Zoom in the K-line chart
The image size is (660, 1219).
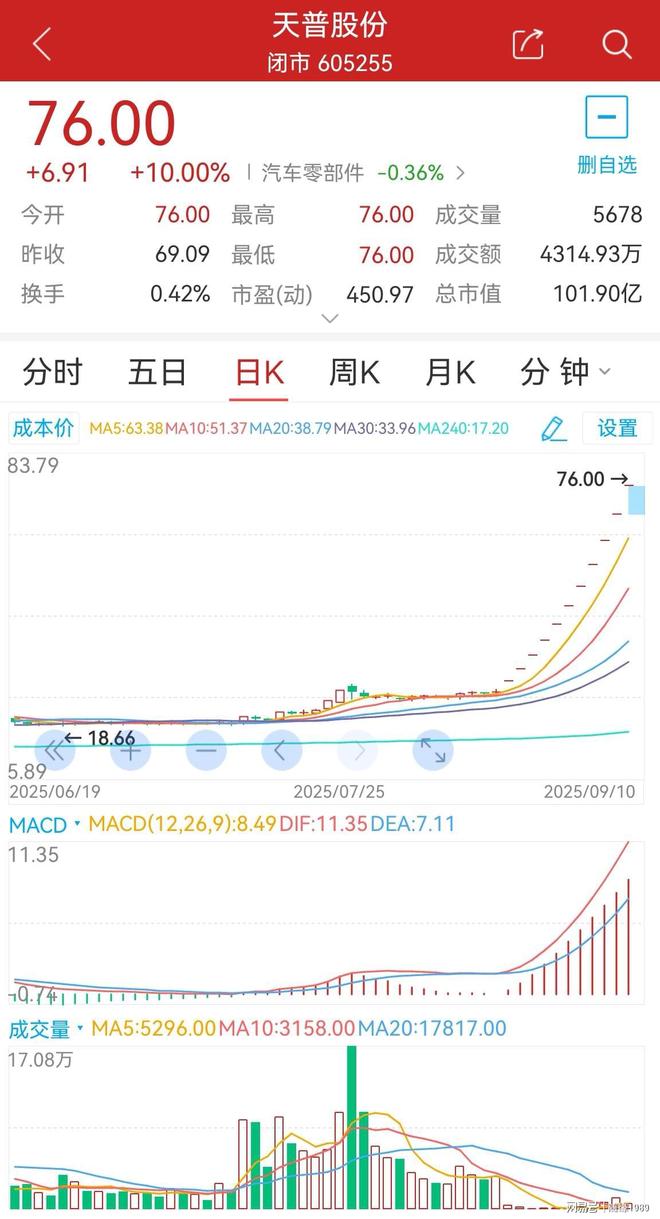pos(130,750)
